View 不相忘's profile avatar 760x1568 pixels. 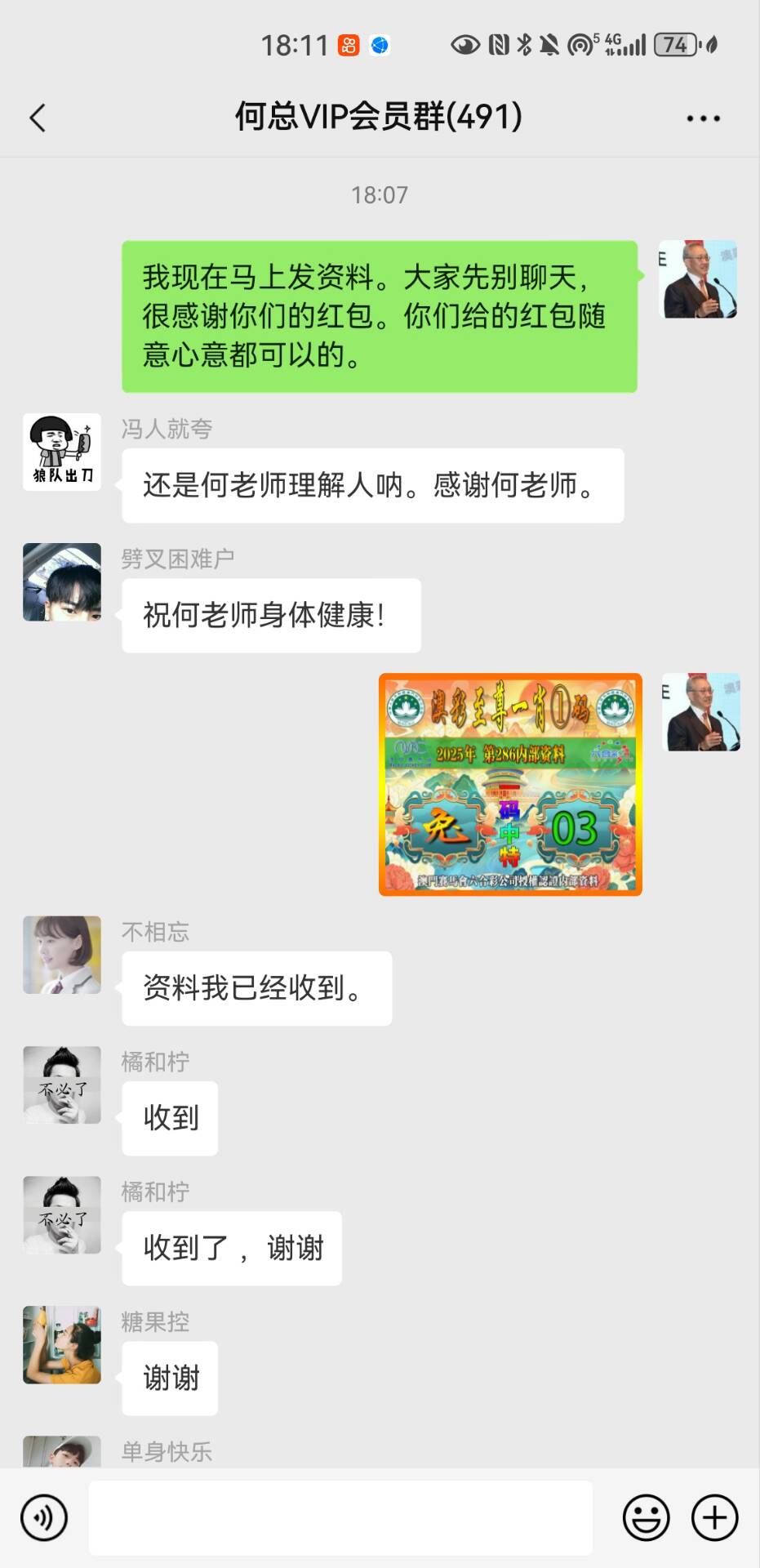coord(62,955)
